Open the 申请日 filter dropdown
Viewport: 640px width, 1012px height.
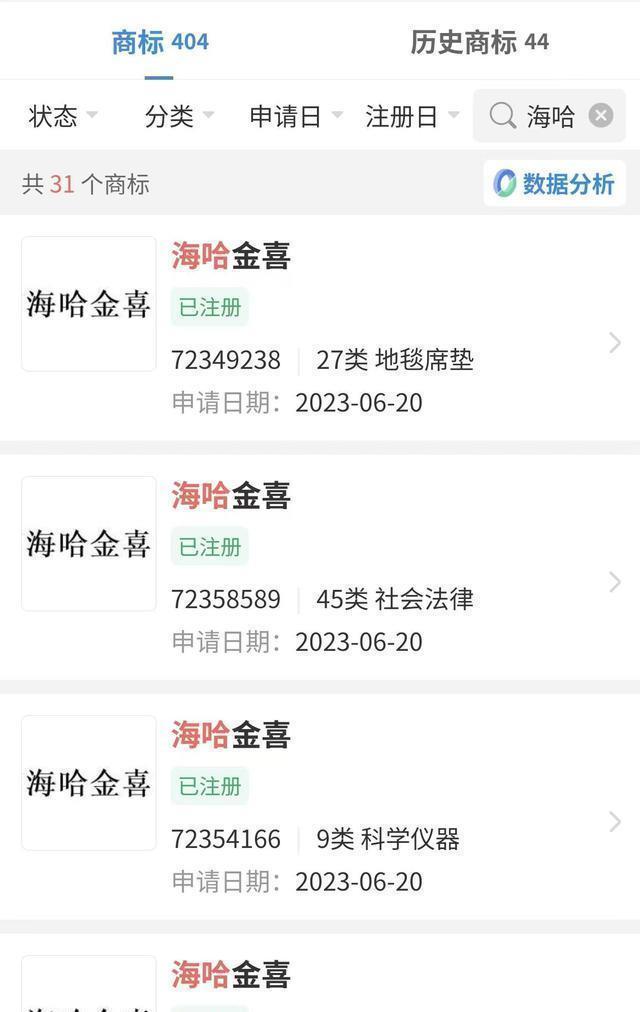(296, 116)
